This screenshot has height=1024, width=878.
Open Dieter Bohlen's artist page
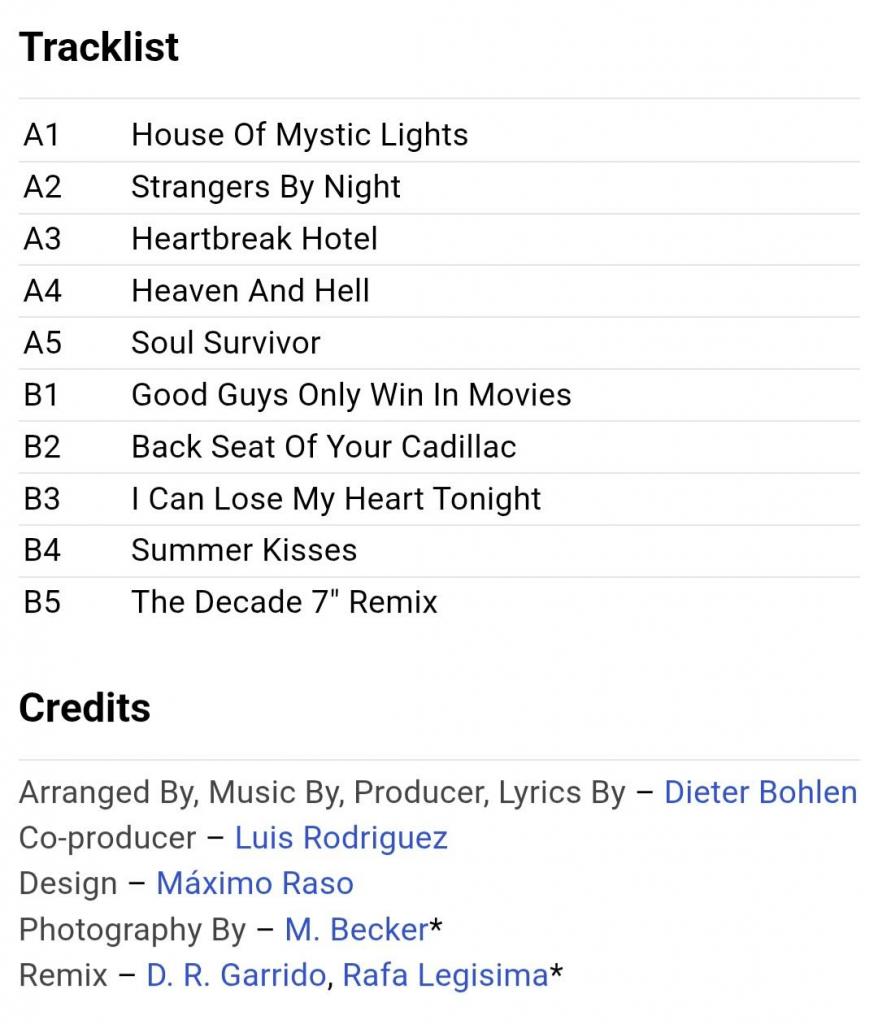[x=760, y=792]
